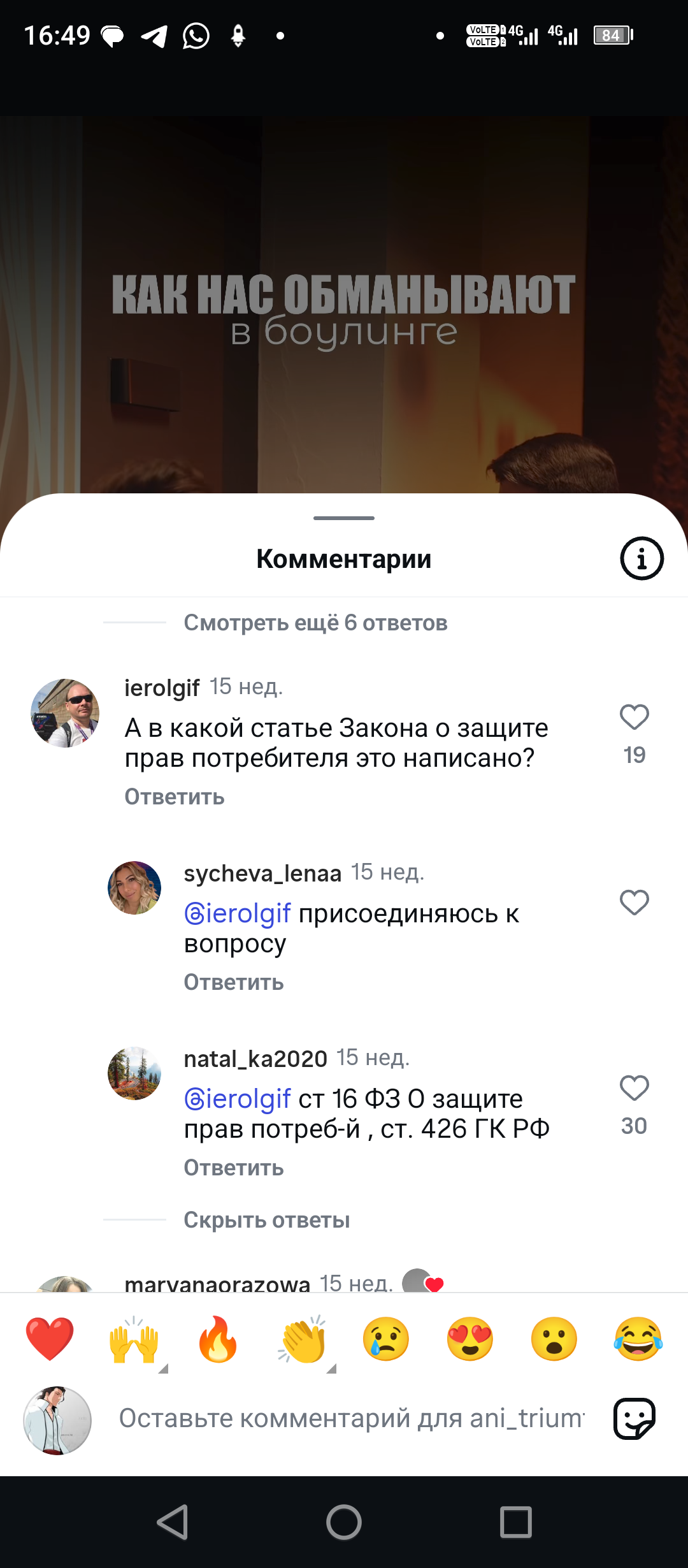The width and height of the screenshot is (688, 1568).
Task: Open the comments info icon
Action: 641,558
